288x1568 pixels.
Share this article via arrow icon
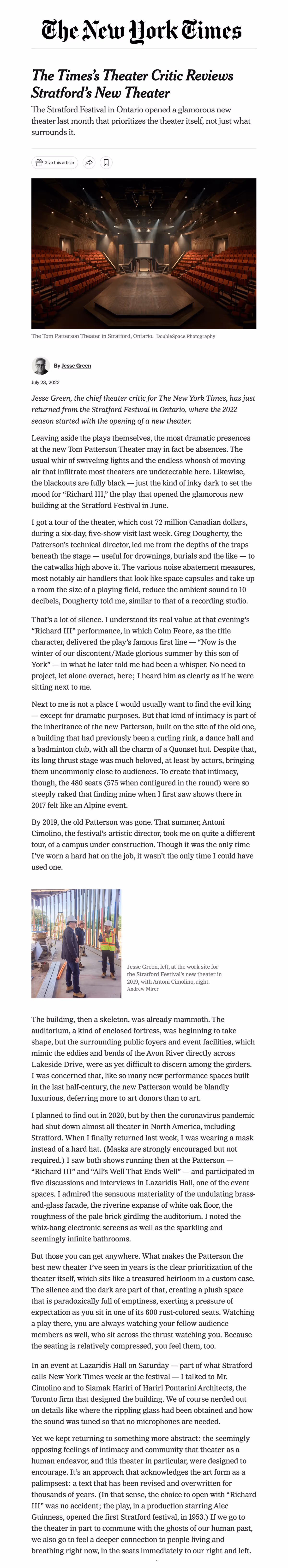89,162
